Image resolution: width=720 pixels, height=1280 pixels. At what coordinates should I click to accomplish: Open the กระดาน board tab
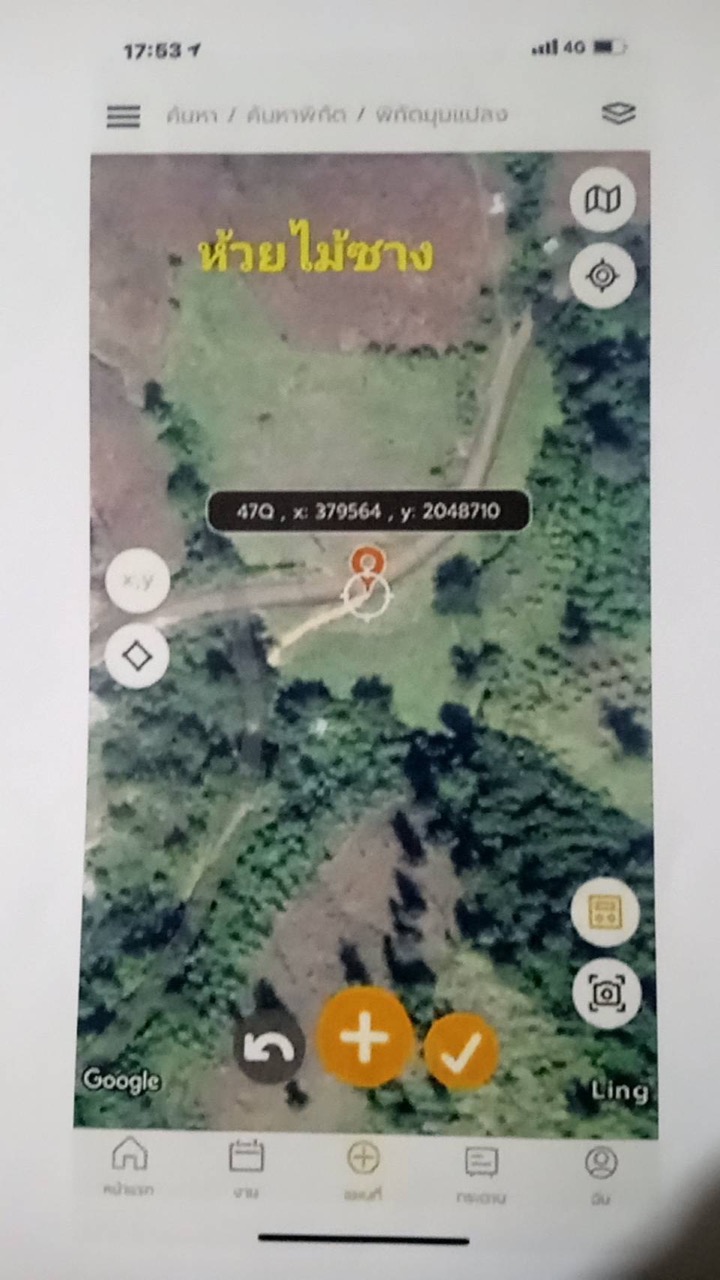pyautogui.click(x=481, y=1170)
